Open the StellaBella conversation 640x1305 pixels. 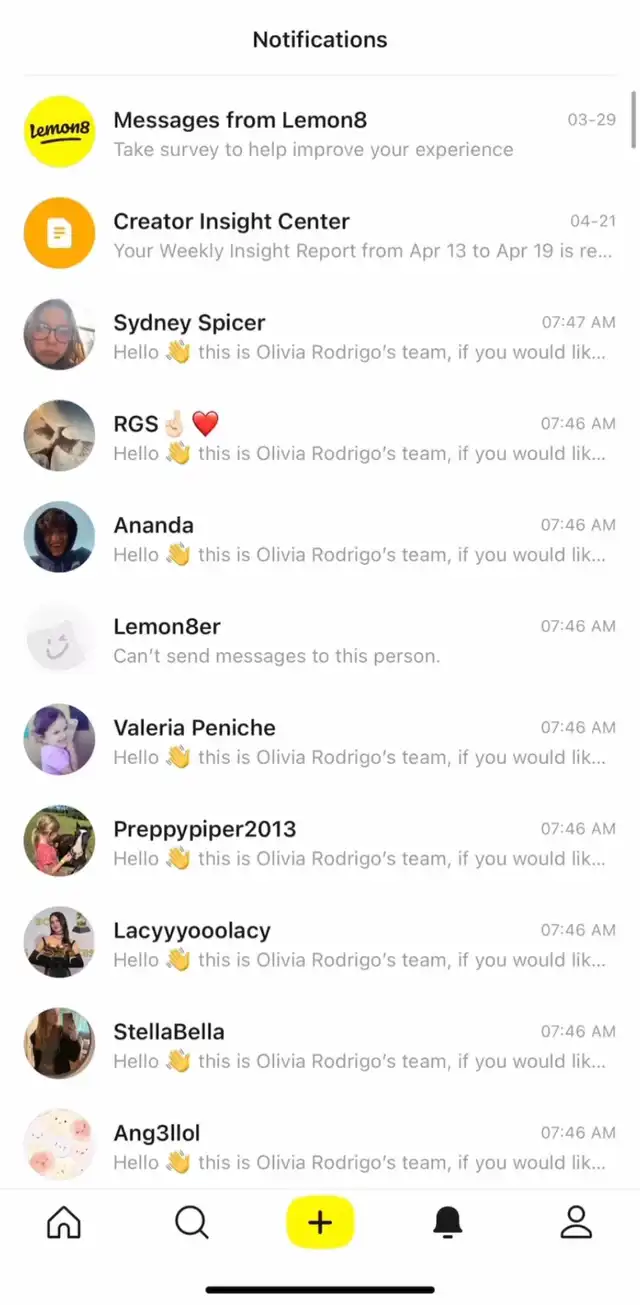pos(320,1045)
